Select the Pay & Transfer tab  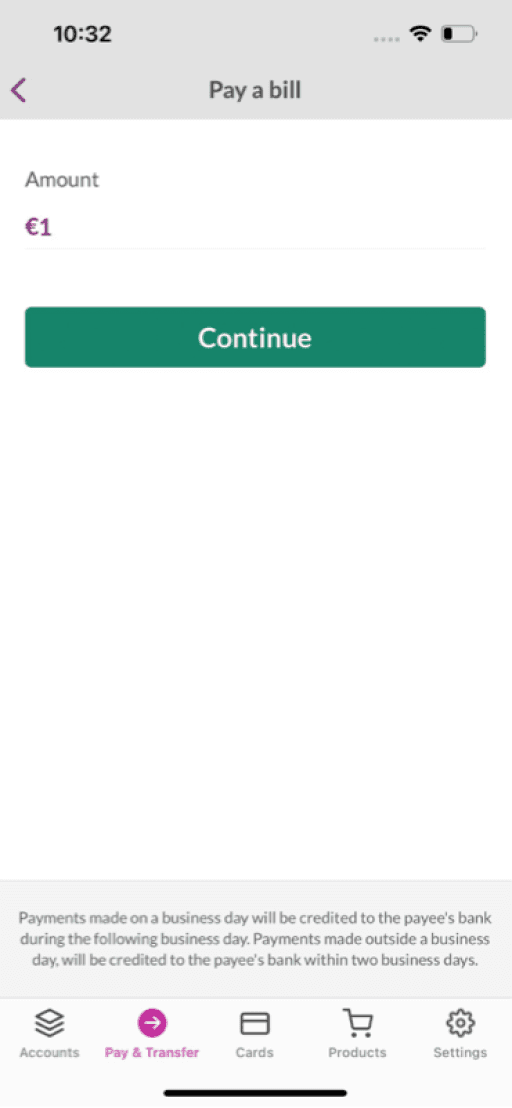coord(152,1034)
